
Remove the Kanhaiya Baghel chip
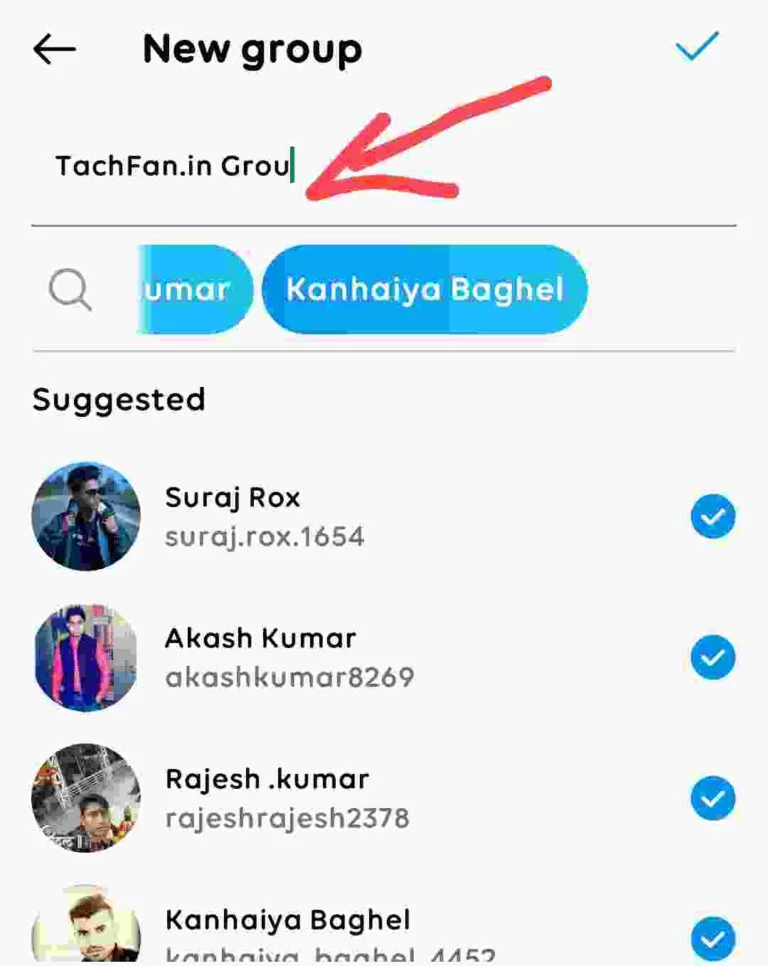[425, 290]
